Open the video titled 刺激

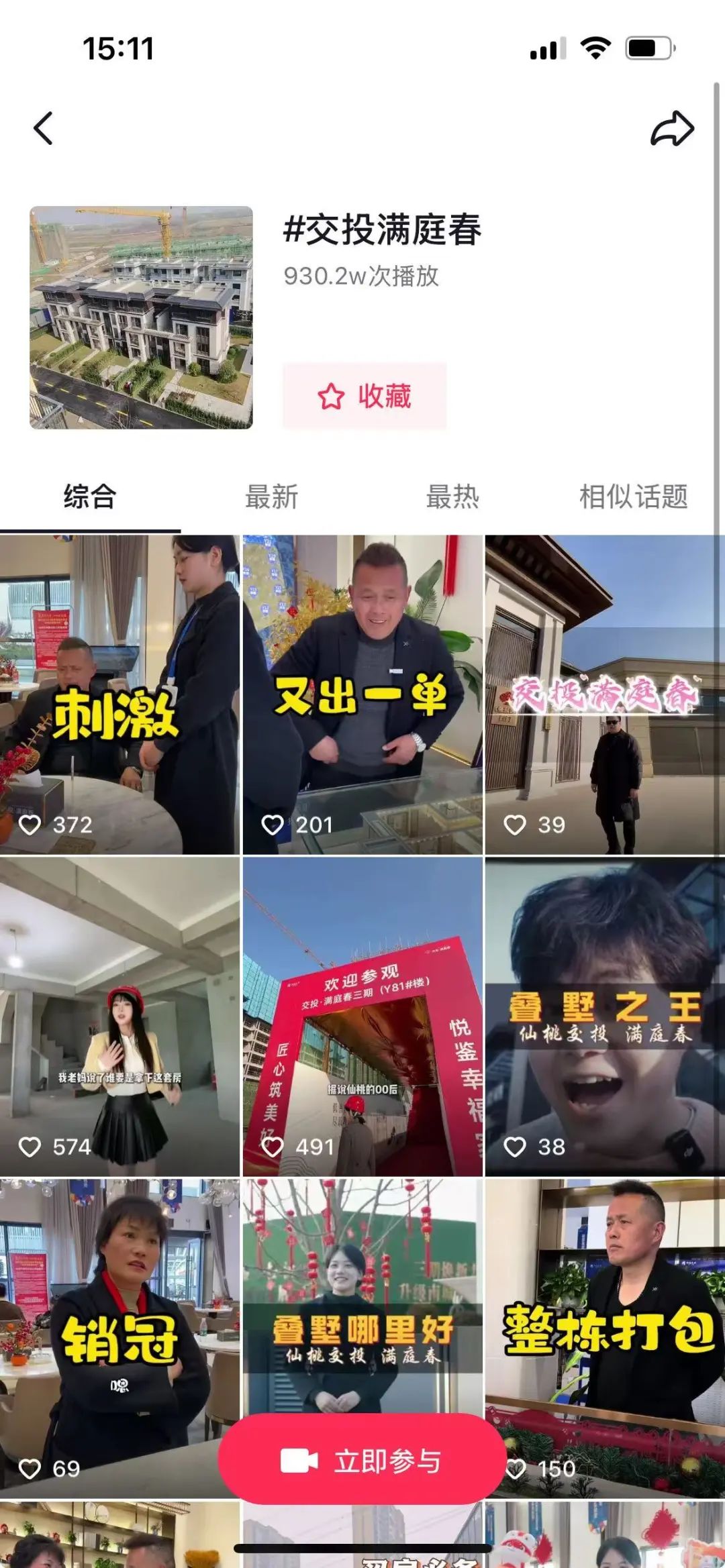[119, 694]
